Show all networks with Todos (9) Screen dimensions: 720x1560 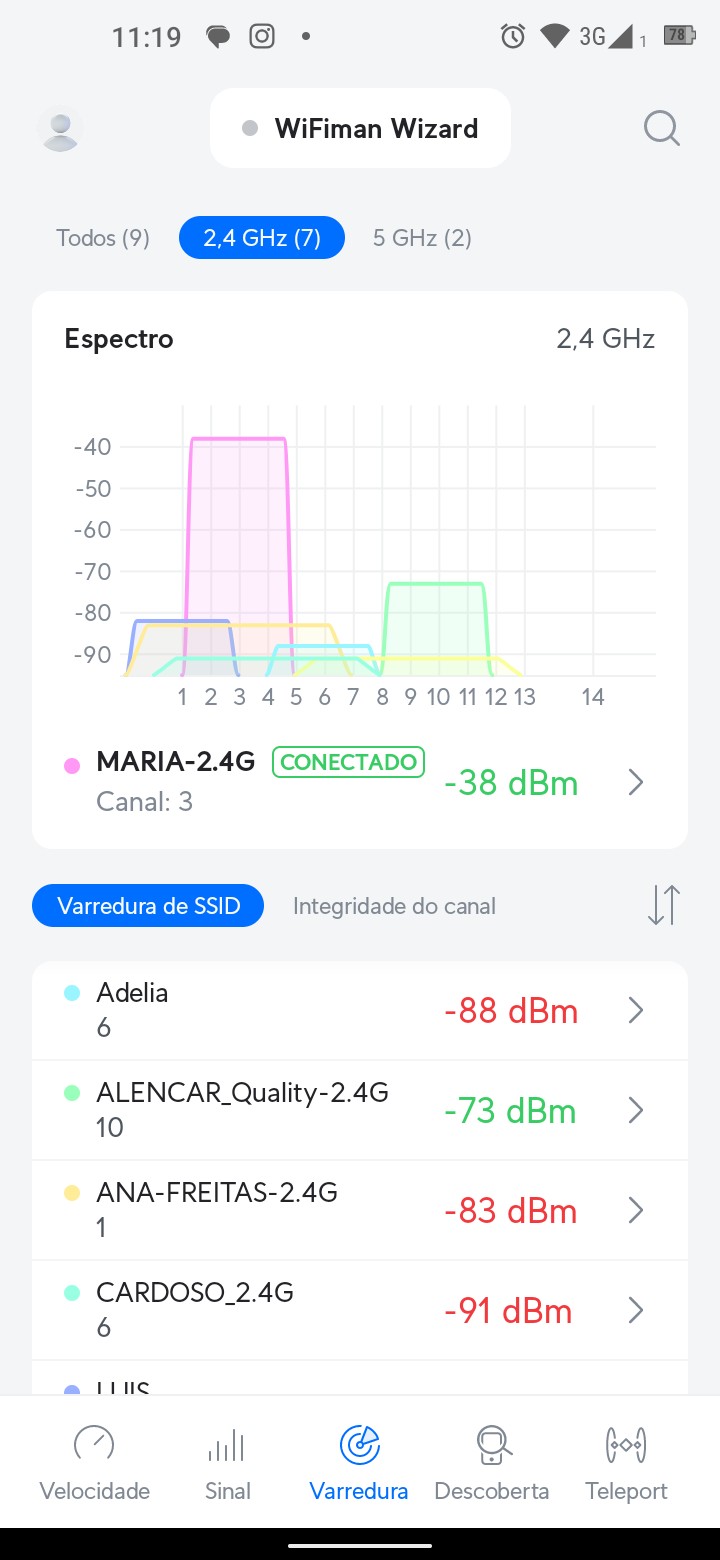(103, 238)
